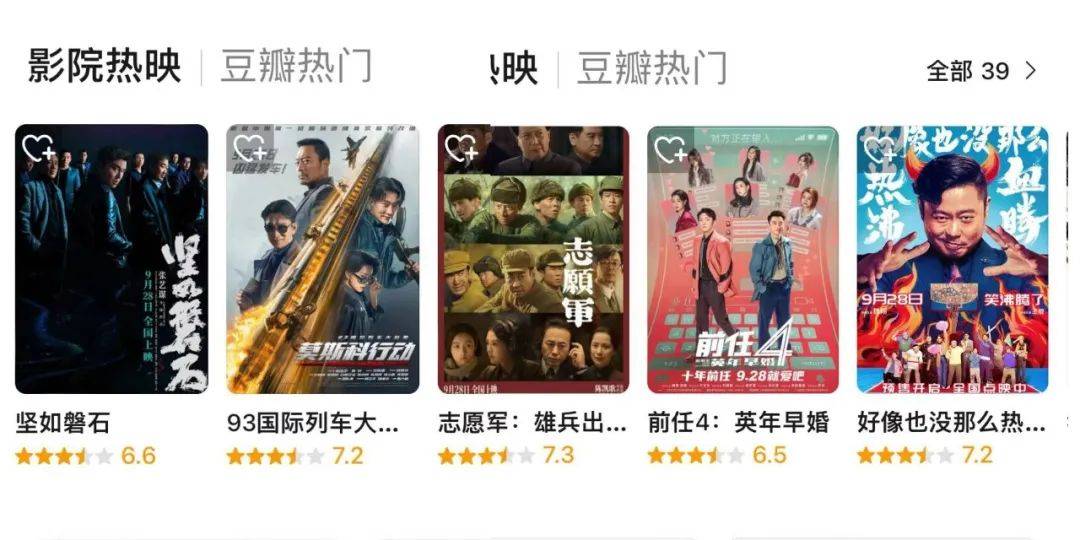The height and width of the screenshot is (540, 1080).
Task: Open the 93国际列车大劫案 movie card
Action: (322, 259)
